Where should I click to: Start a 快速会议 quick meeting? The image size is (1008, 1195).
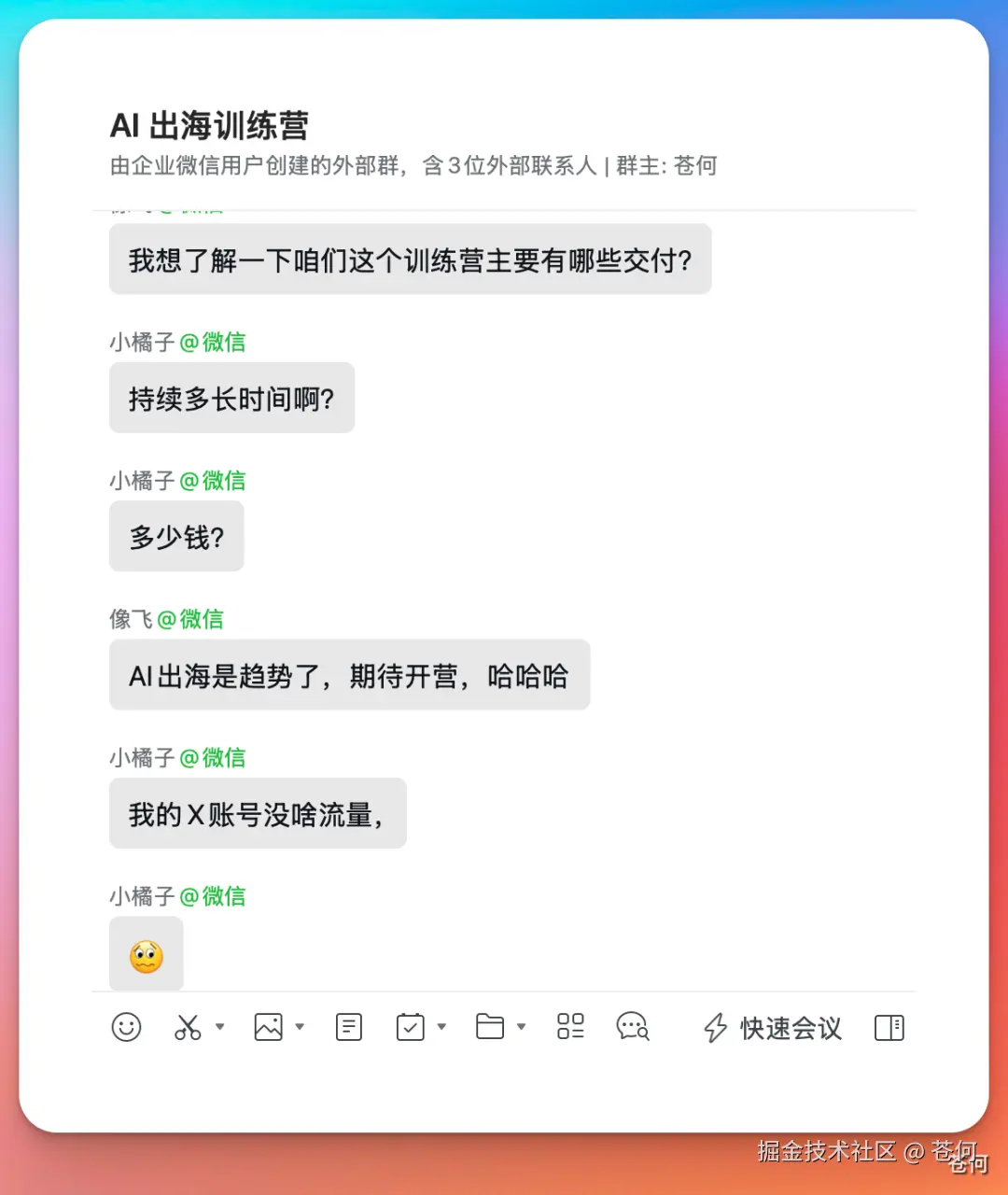tap(772, 1028)
